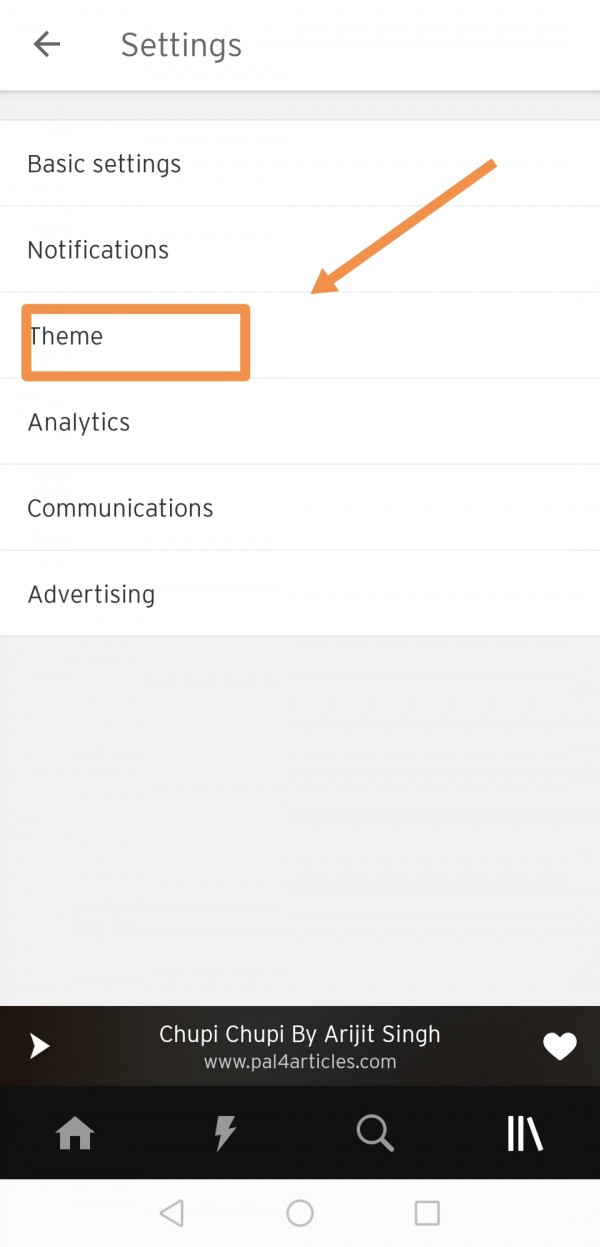Tap the system home button
Viewport: 600px width, 1247px height.
click(x=300, y=1213)
